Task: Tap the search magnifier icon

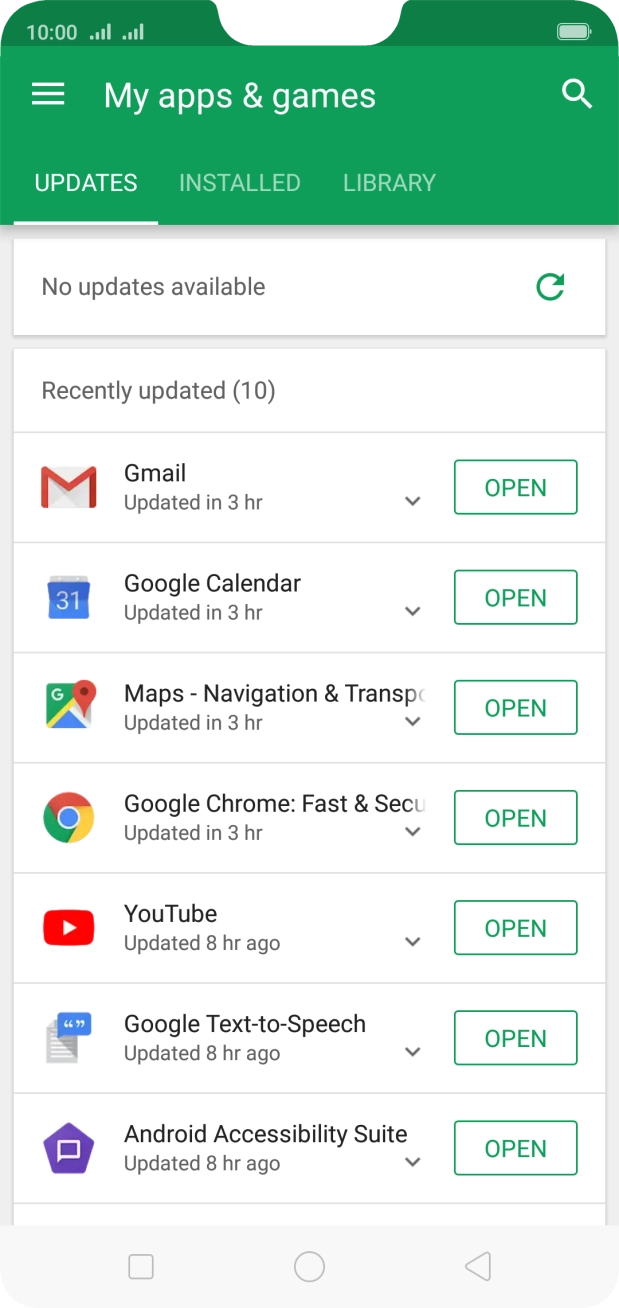Action: [577, 95]
